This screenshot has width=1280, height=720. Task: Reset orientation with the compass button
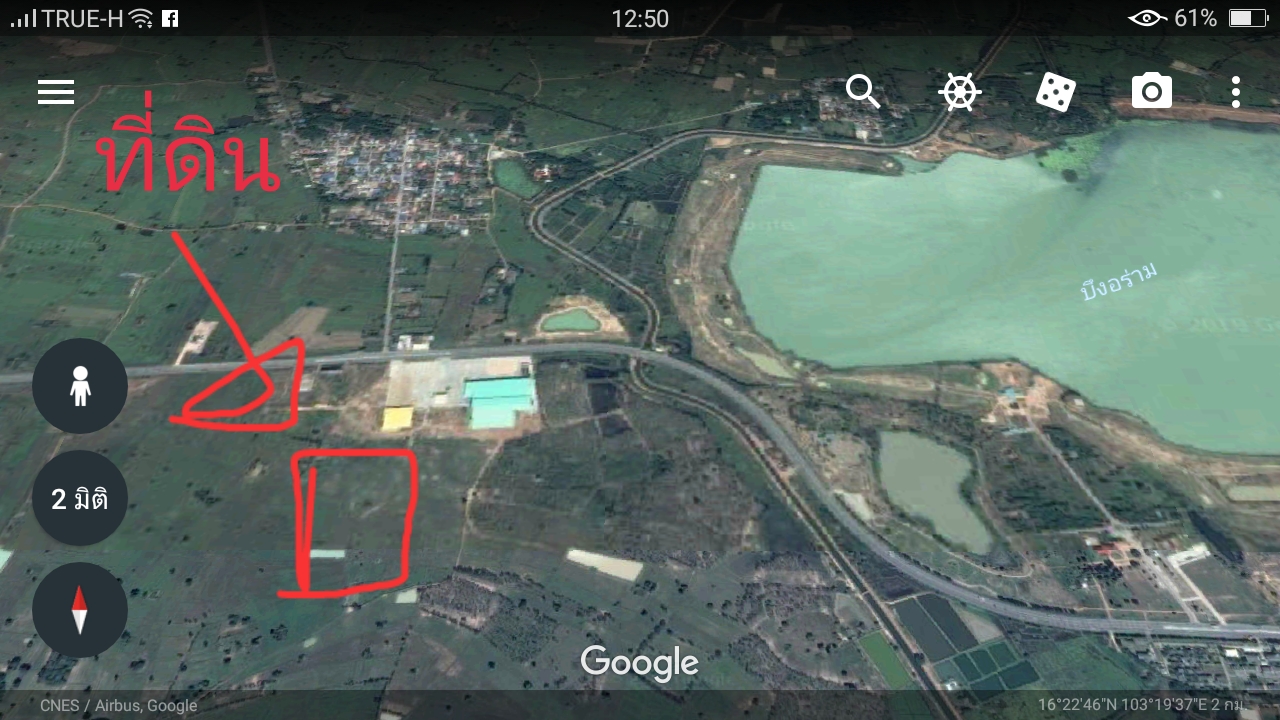tap(80, 610)
